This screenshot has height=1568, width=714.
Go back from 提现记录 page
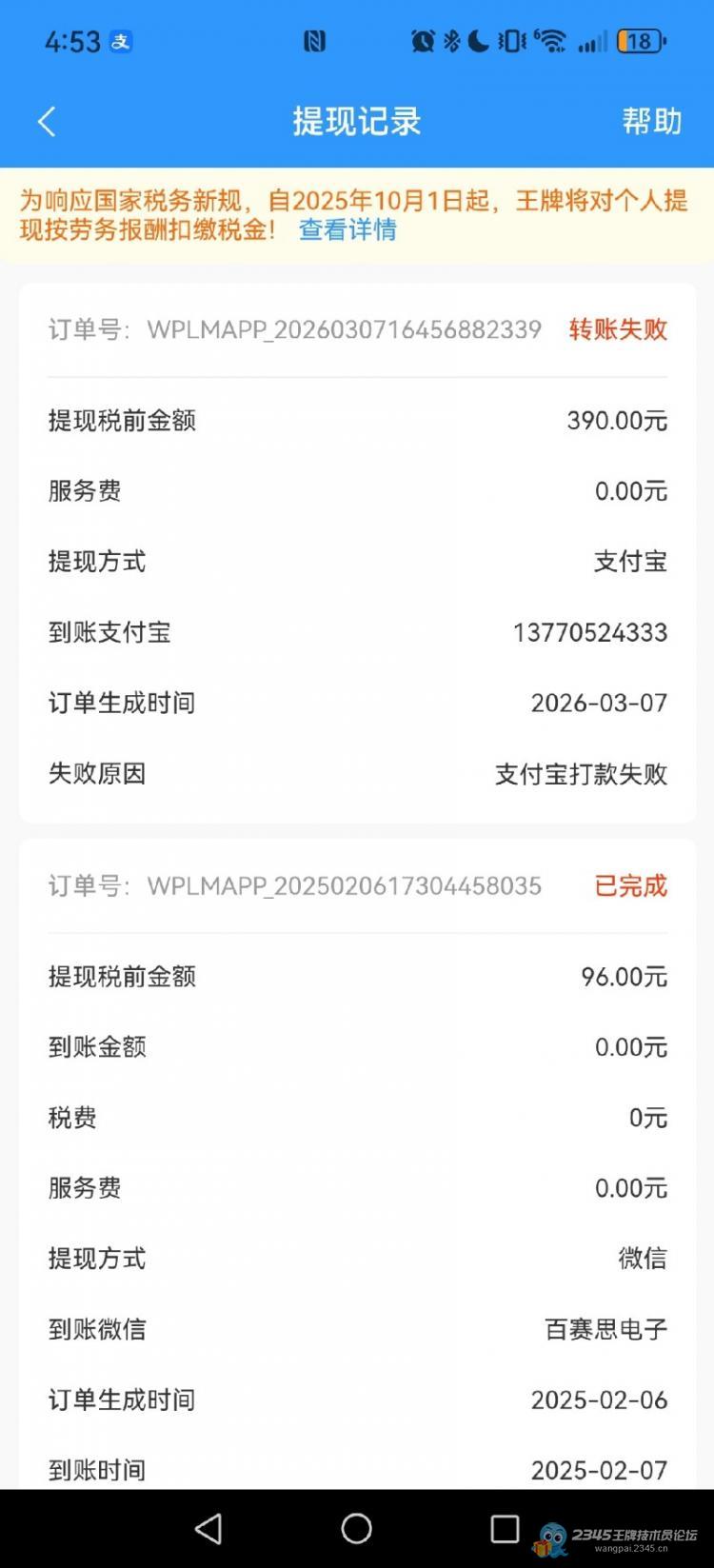(47, 122)
